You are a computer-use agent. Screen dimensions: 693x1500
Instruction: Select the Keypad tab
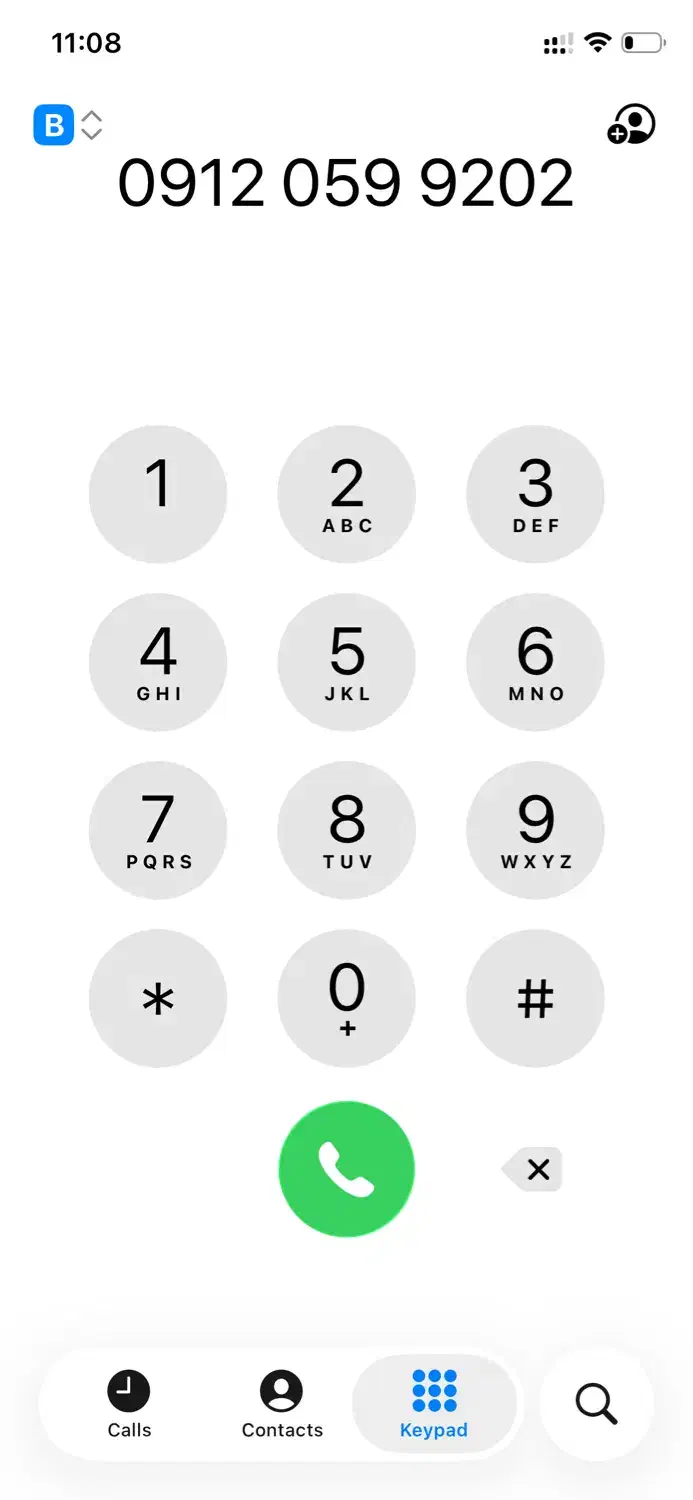pyautogui.click(x=434, y=1404)
